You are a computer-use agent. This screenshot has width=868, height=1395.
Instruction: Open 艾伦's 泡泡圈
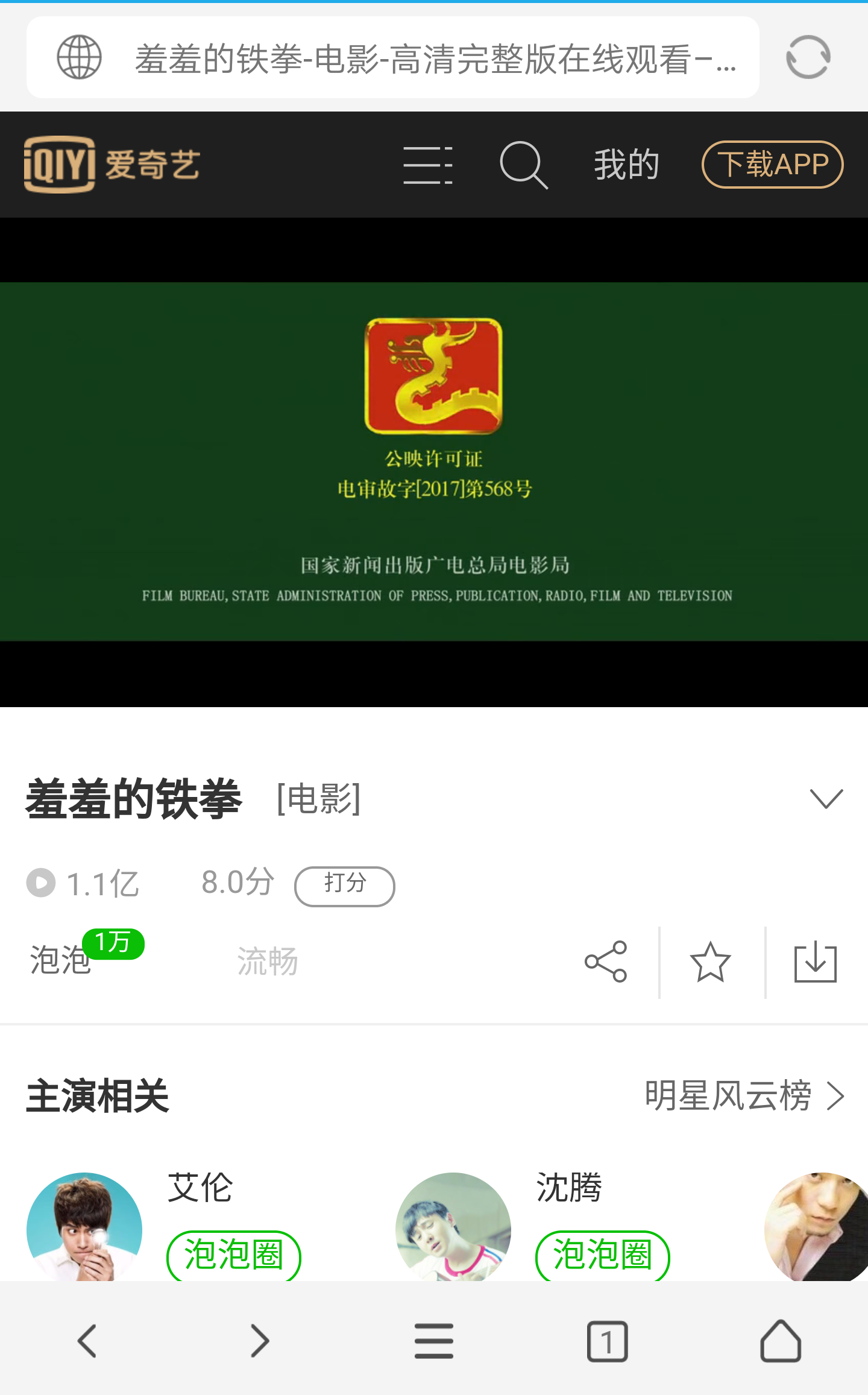click(x=233, y=1255)
